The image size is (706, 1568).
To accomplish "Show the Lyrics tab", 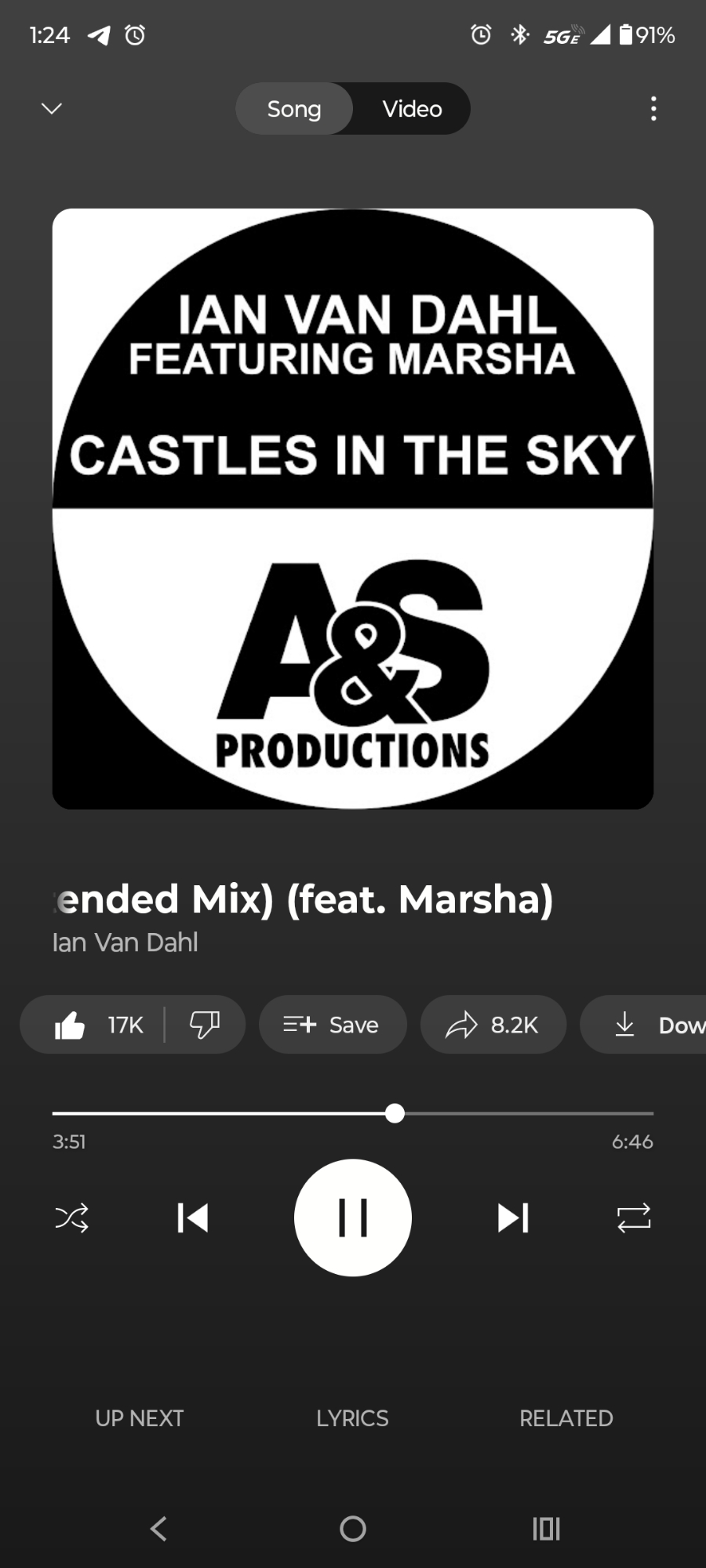I will click(x=352, y=1418).
